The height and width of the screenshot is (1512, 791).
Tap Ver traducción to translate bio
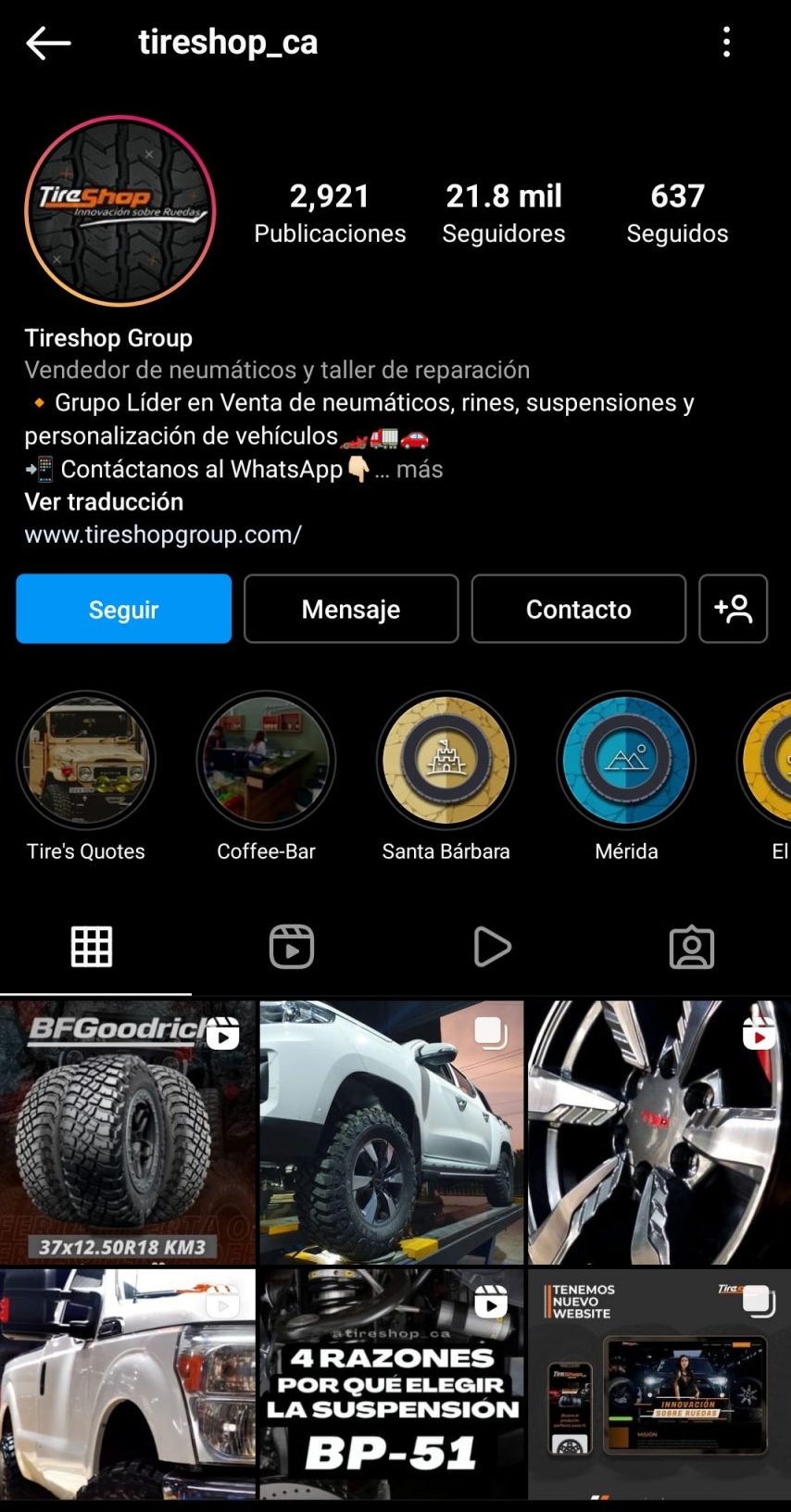(104, 501)
